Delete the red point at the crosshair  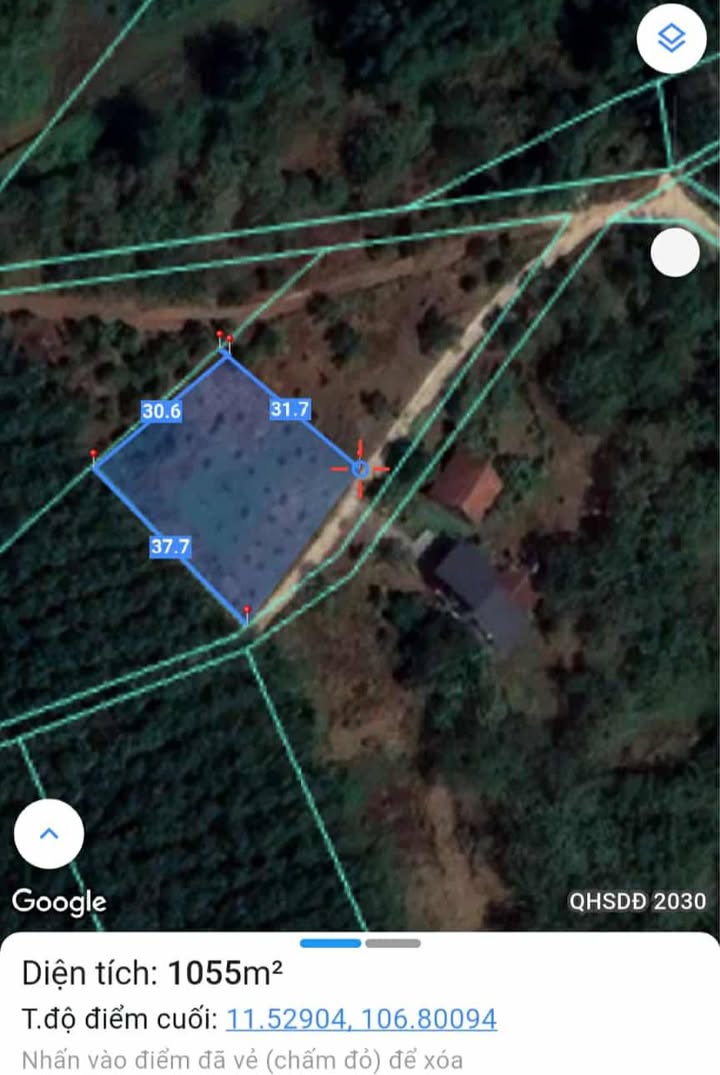click(x=360, y=468)
